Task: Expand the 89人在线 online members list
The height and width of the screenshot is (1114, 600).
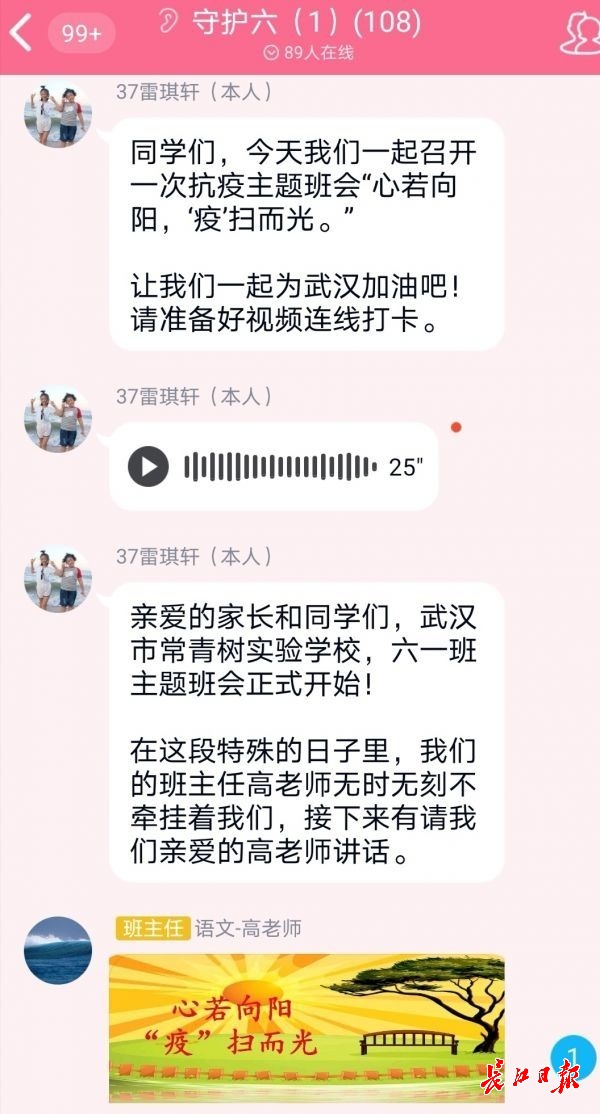Action: pyautogui.click(x=308, y=52)
